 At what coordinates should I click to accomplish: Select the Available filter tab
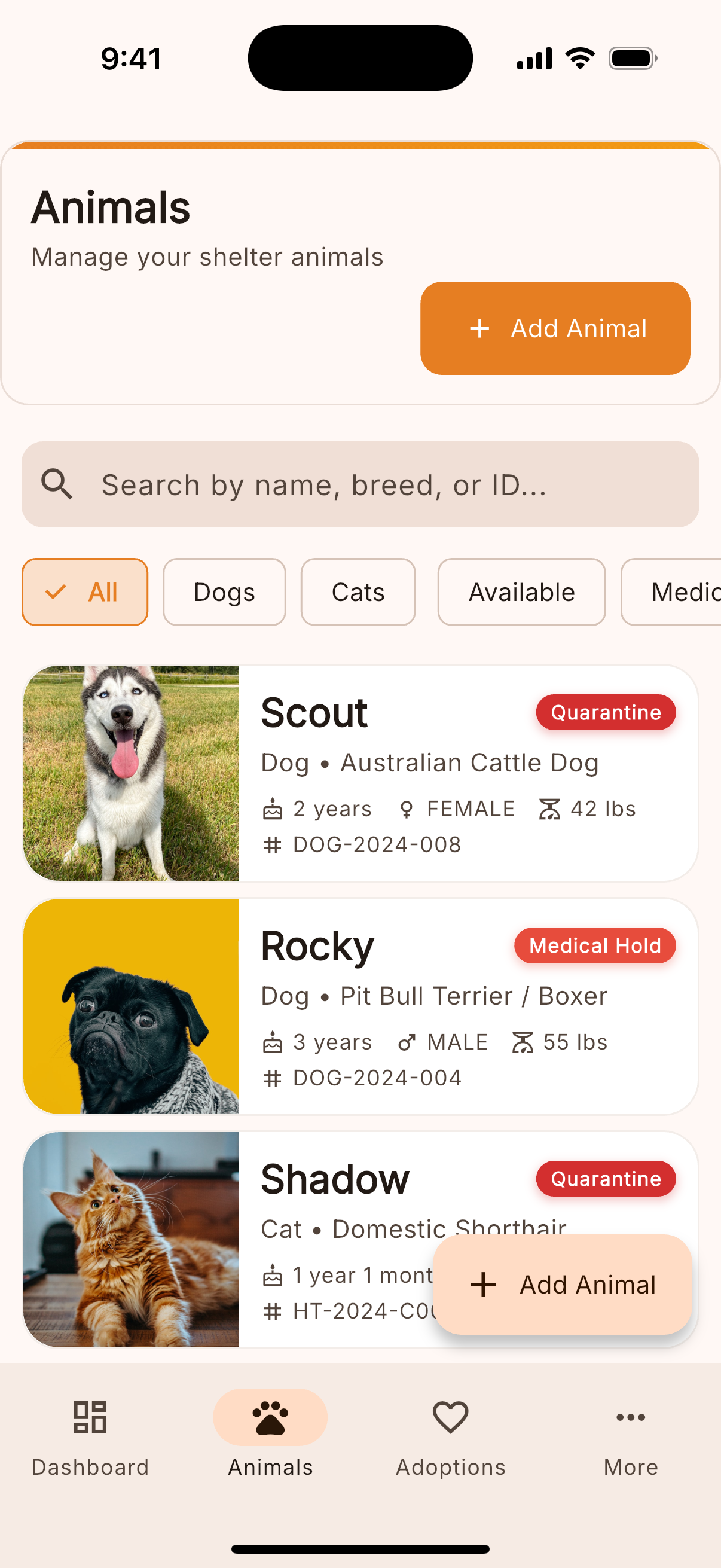click(521, 591)
